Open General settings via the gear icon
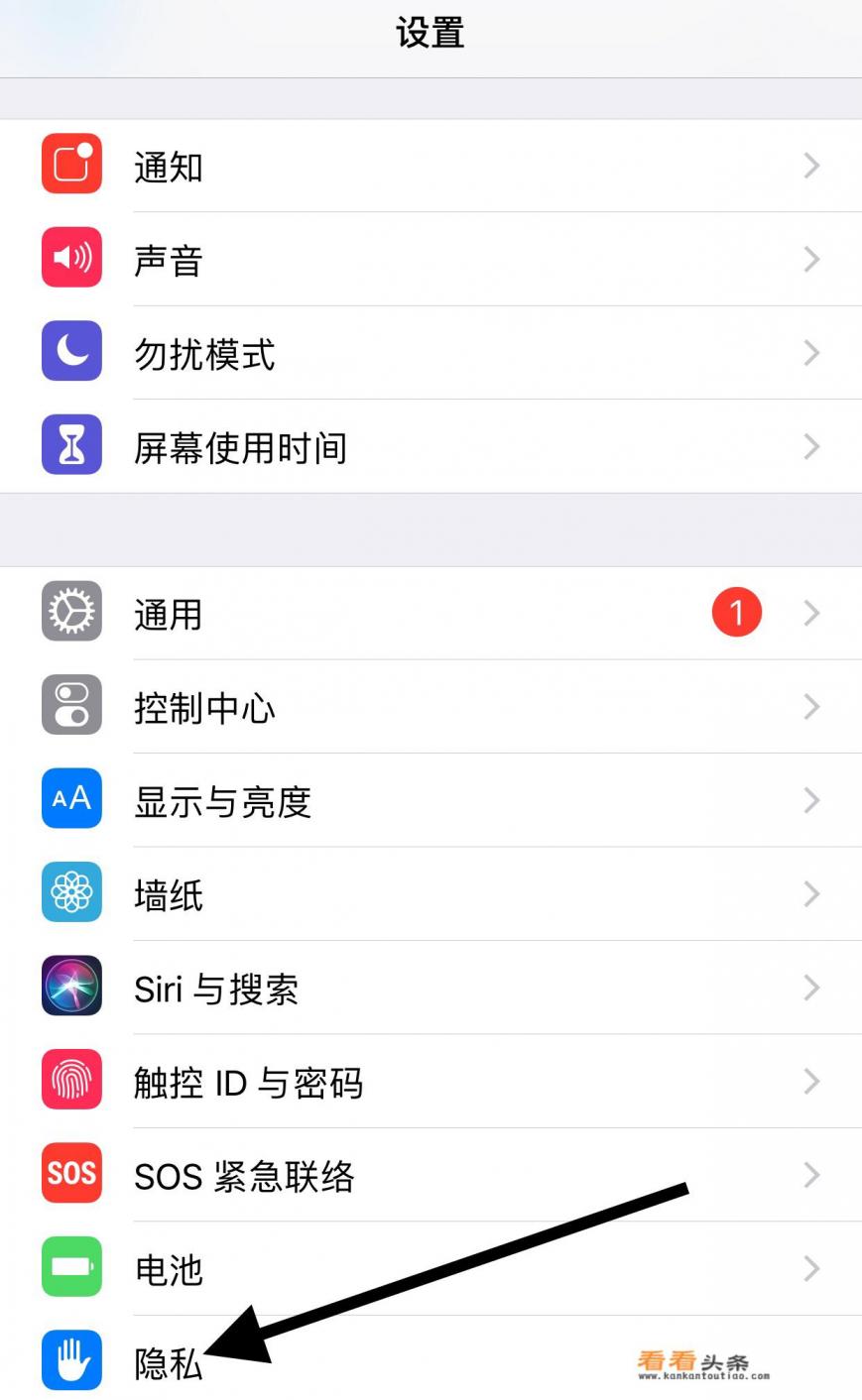 click(70, 612)
